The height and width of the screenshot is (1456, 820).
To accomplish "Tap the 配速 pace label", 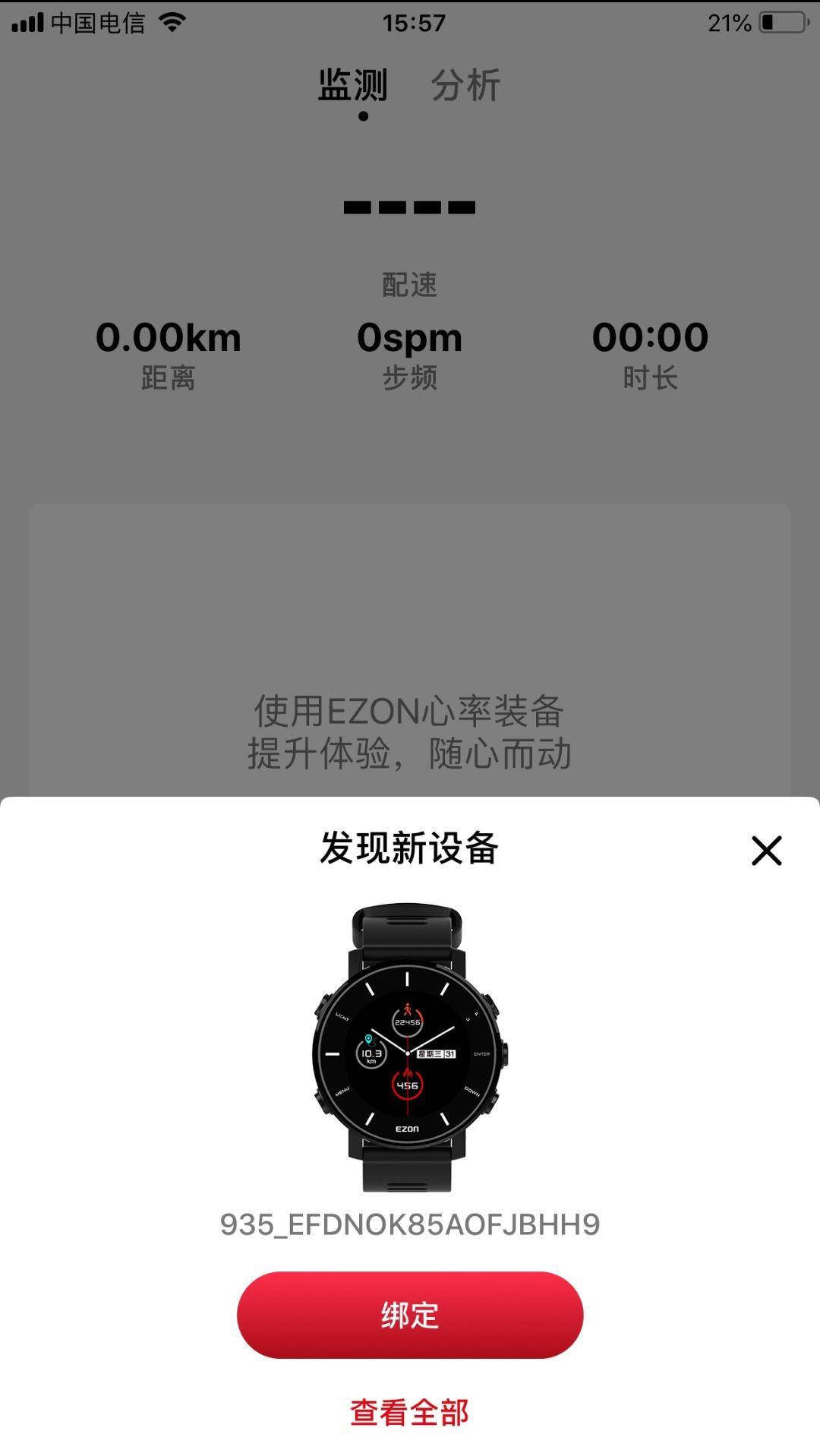I will point(408,285).
